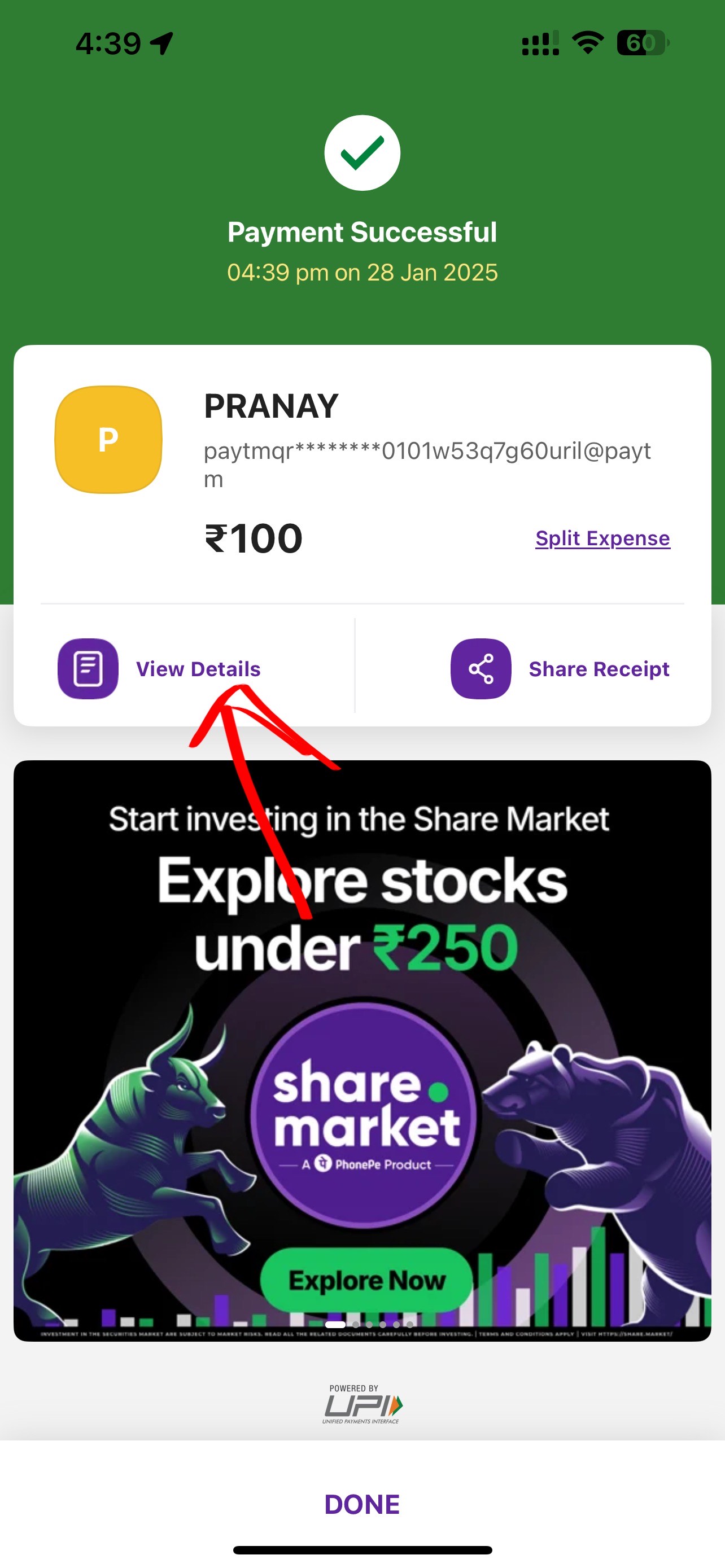The width and height of the screenshot is (725, 1568).
Task: Open the Share Market Explore stocks banner
Action: (362, 1050)
